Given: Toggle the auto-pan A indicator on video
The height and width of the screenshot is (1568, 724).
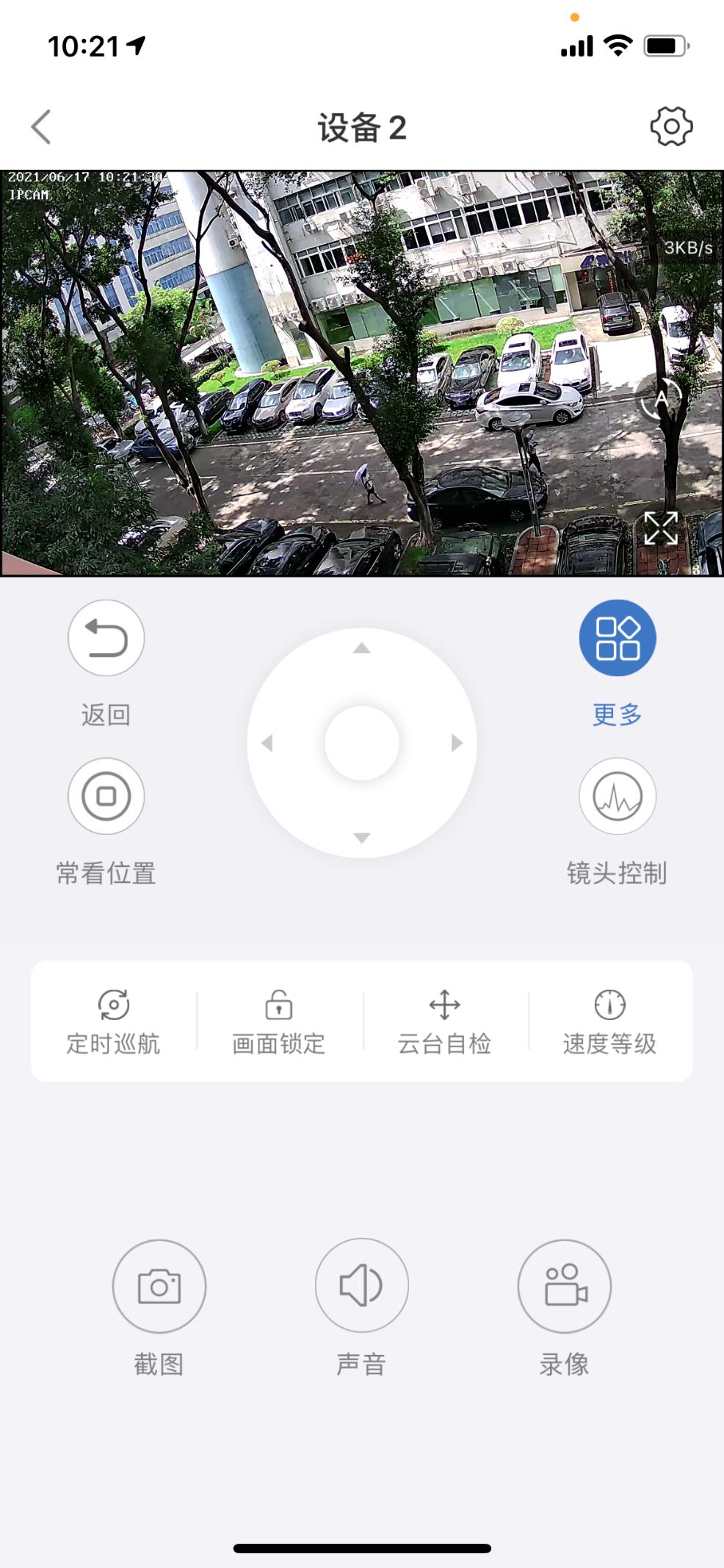Looking at the screenshot, I should (662, 399).
